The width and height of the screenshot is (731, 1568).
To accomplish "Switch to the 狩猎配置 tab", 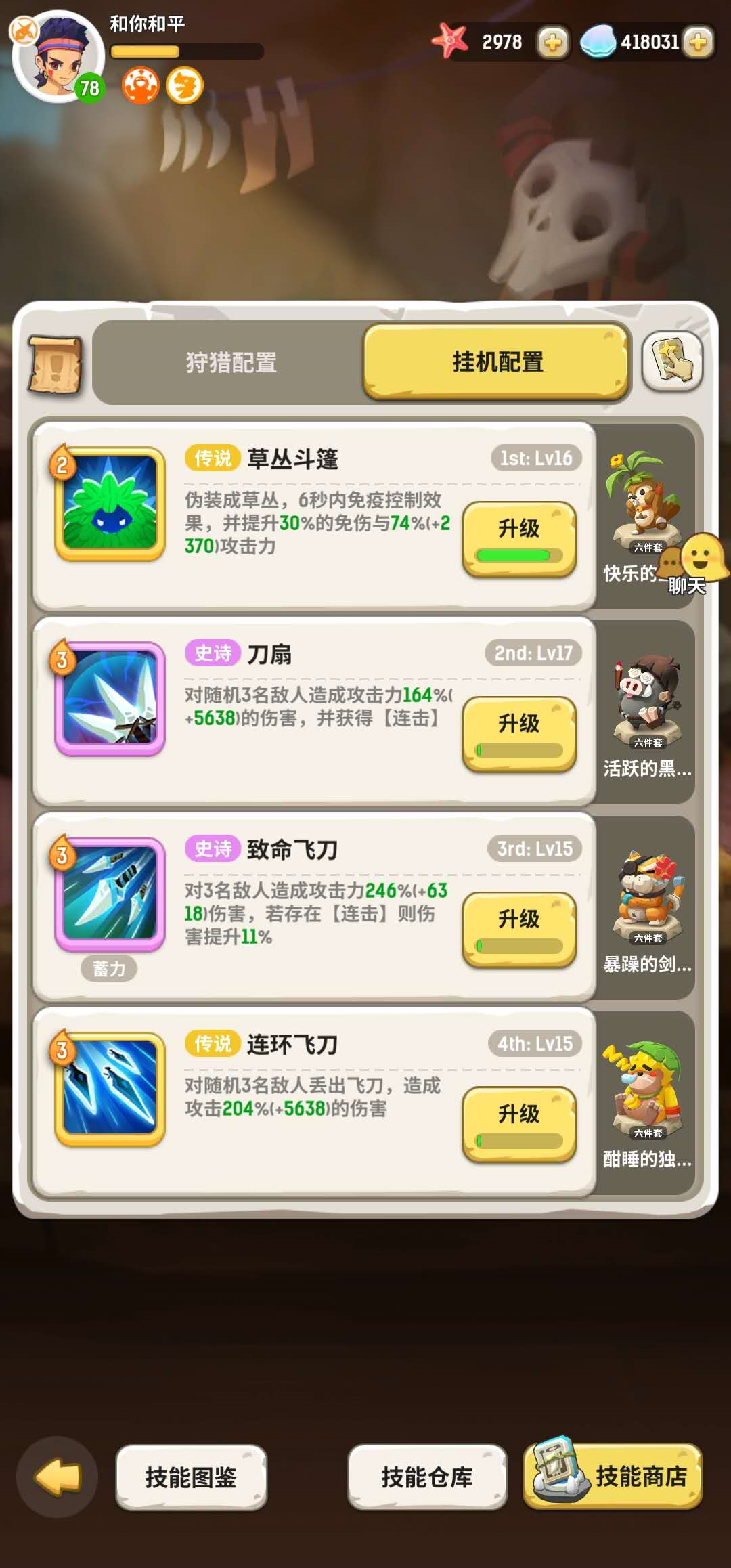I will click(x=231, y=362).
